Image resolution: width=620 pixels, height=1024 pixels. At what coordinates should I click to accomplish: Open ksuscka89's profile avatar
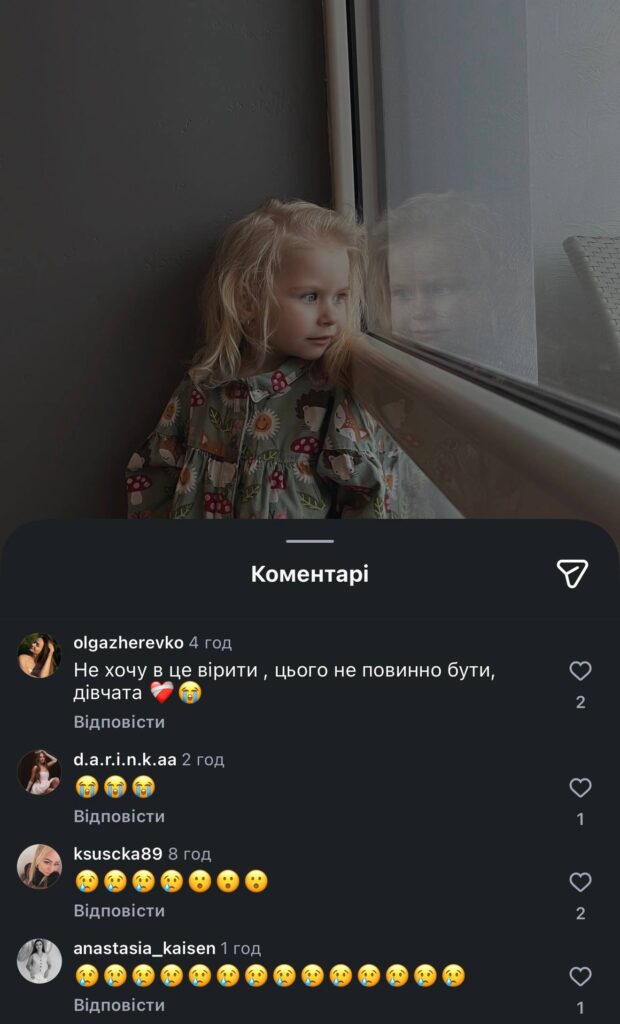click(40, 867)
